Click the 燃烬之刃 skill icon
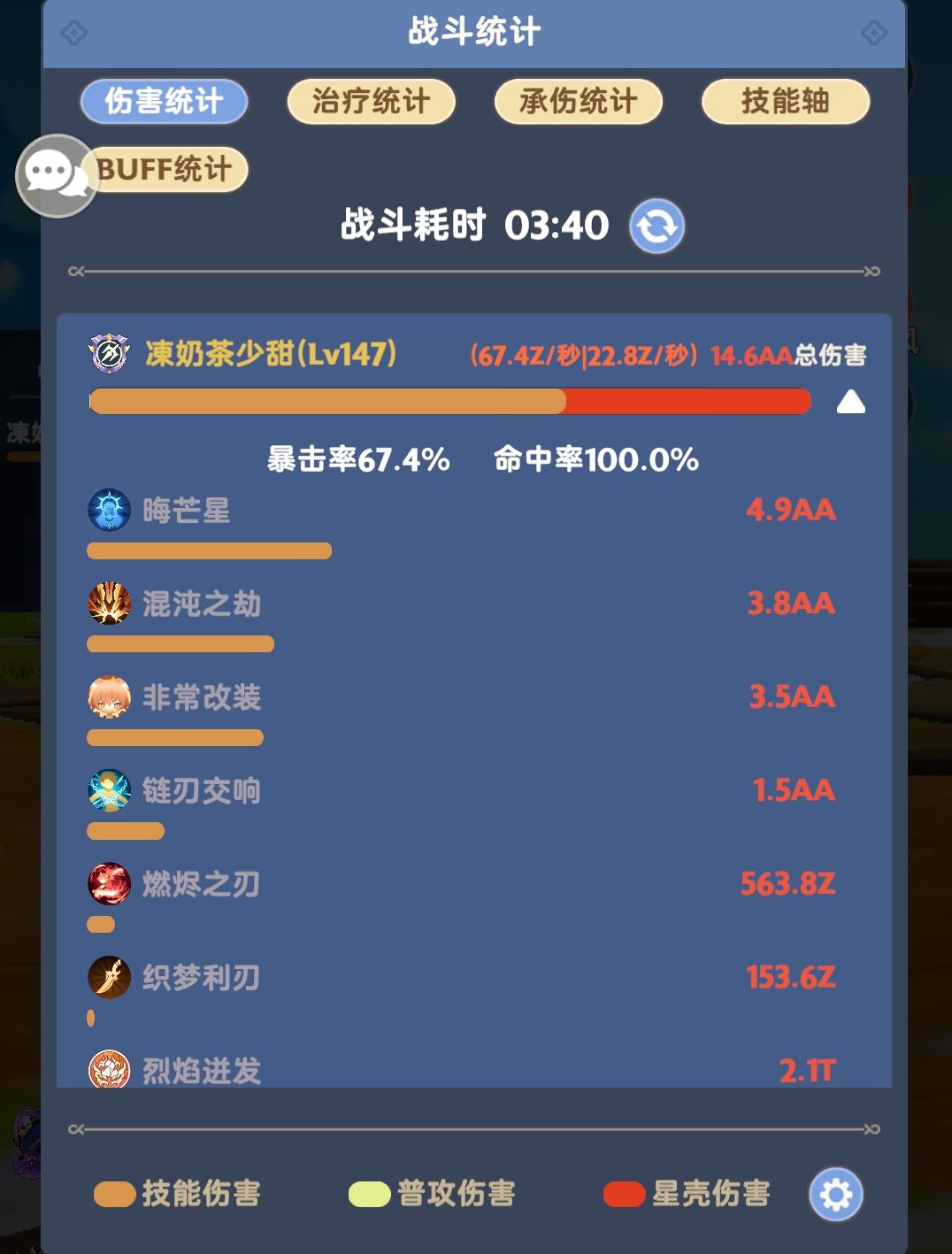Image resolution: width=952 pixels, height=1254 pixels. click(x=108, y=884)
